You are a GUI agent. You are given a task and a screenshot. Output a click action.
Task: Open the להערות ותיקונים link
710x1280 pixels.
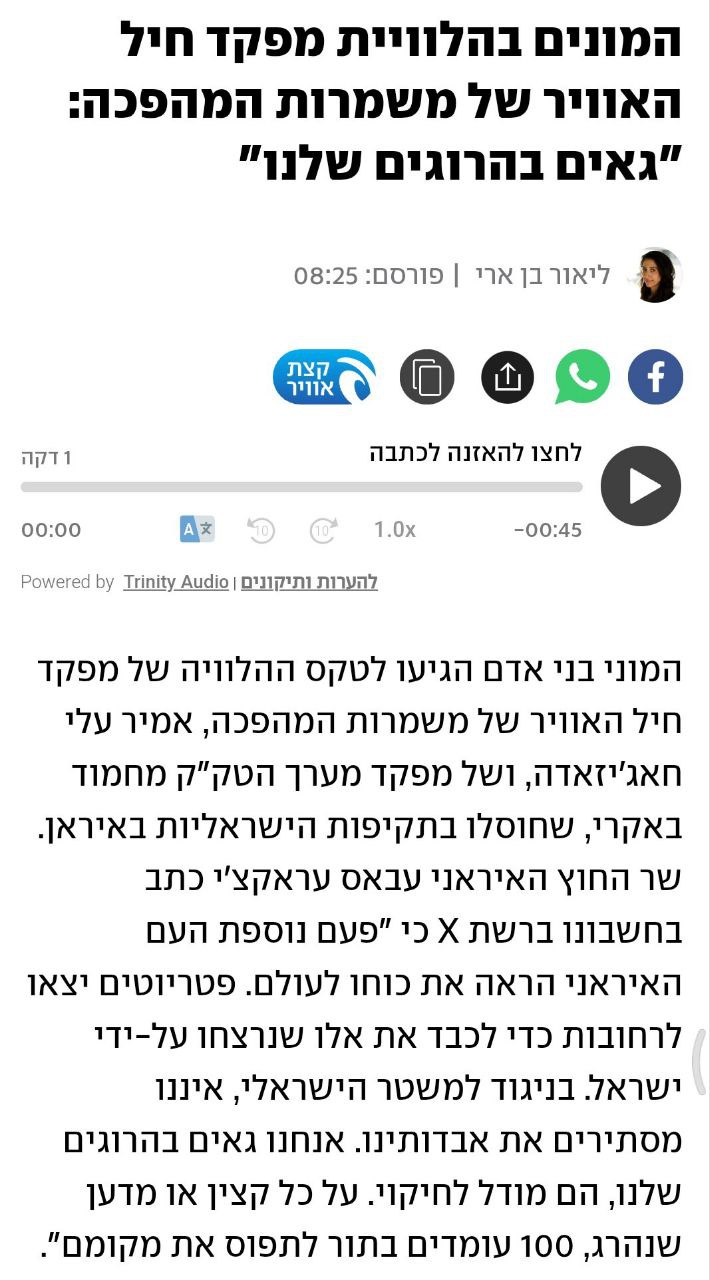tap(310, 582)
